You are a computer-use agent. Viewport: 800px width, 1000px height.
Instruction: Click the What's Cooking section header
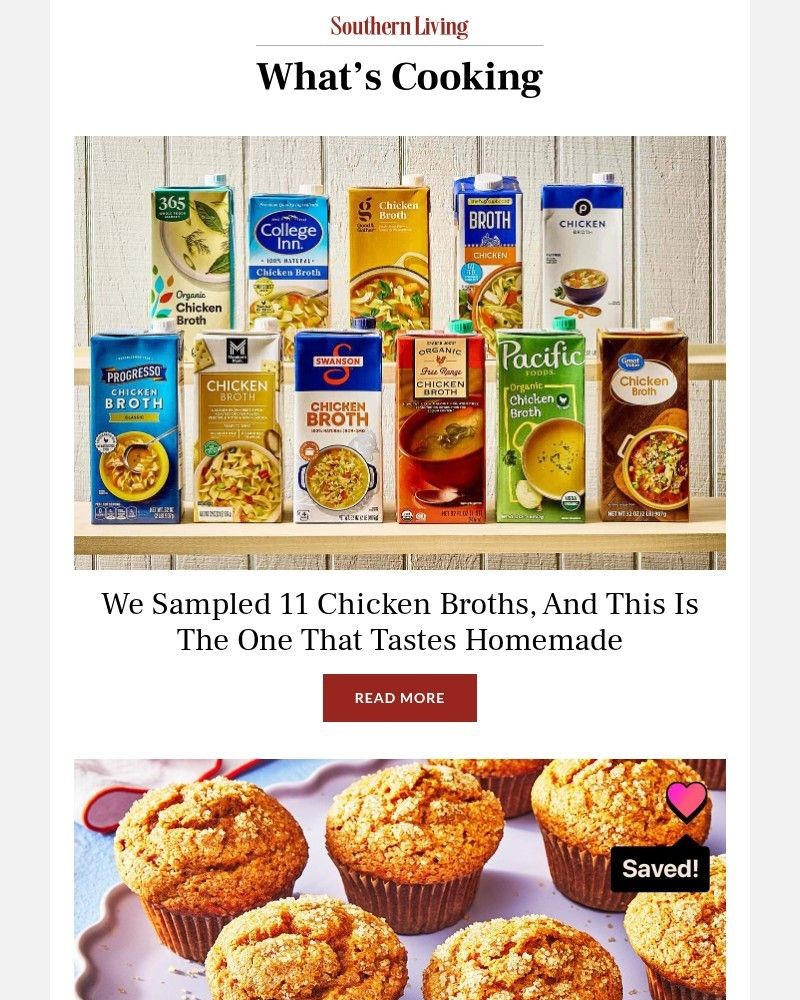pyautogui.click(x=400, y=76)
